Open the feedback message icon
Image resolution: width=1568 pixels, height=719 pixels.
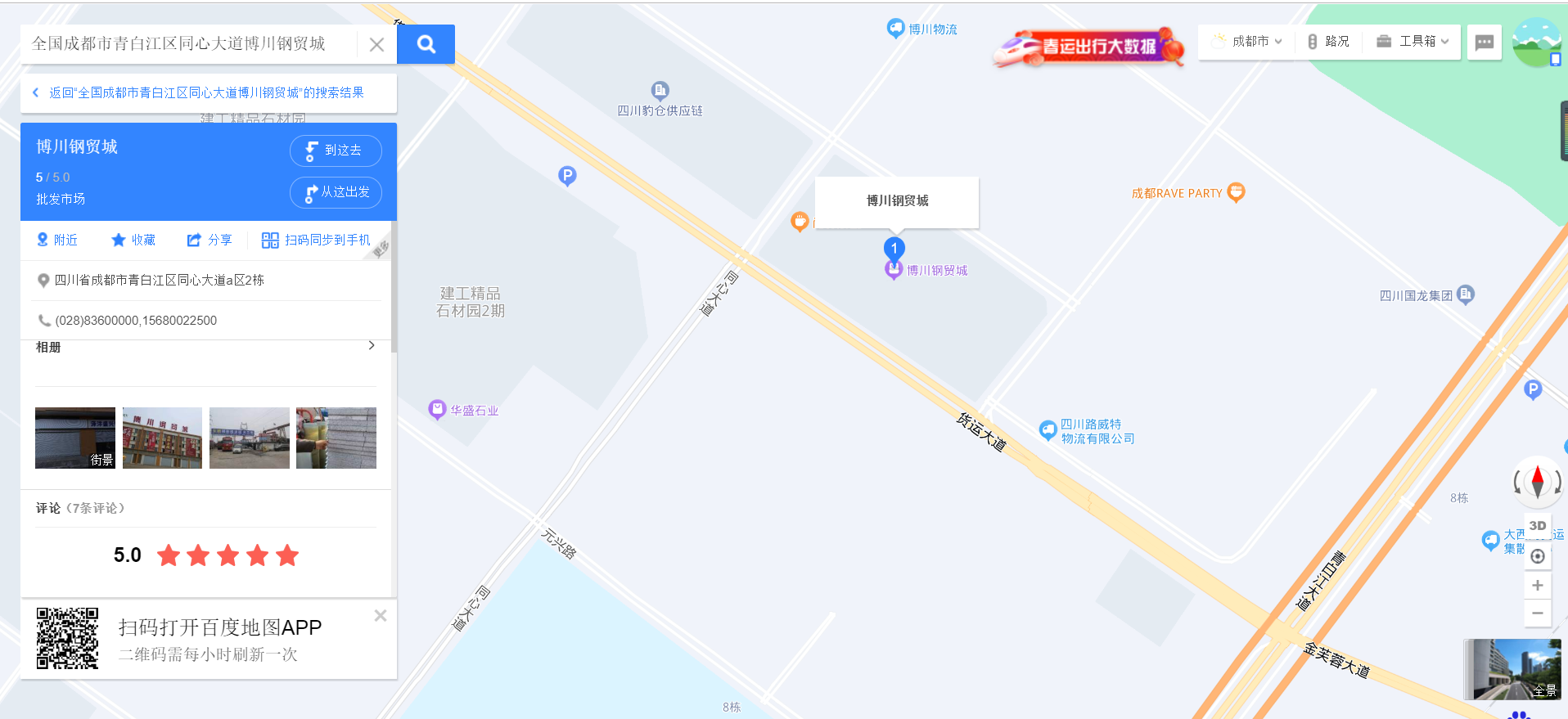tap(1484, 43)
